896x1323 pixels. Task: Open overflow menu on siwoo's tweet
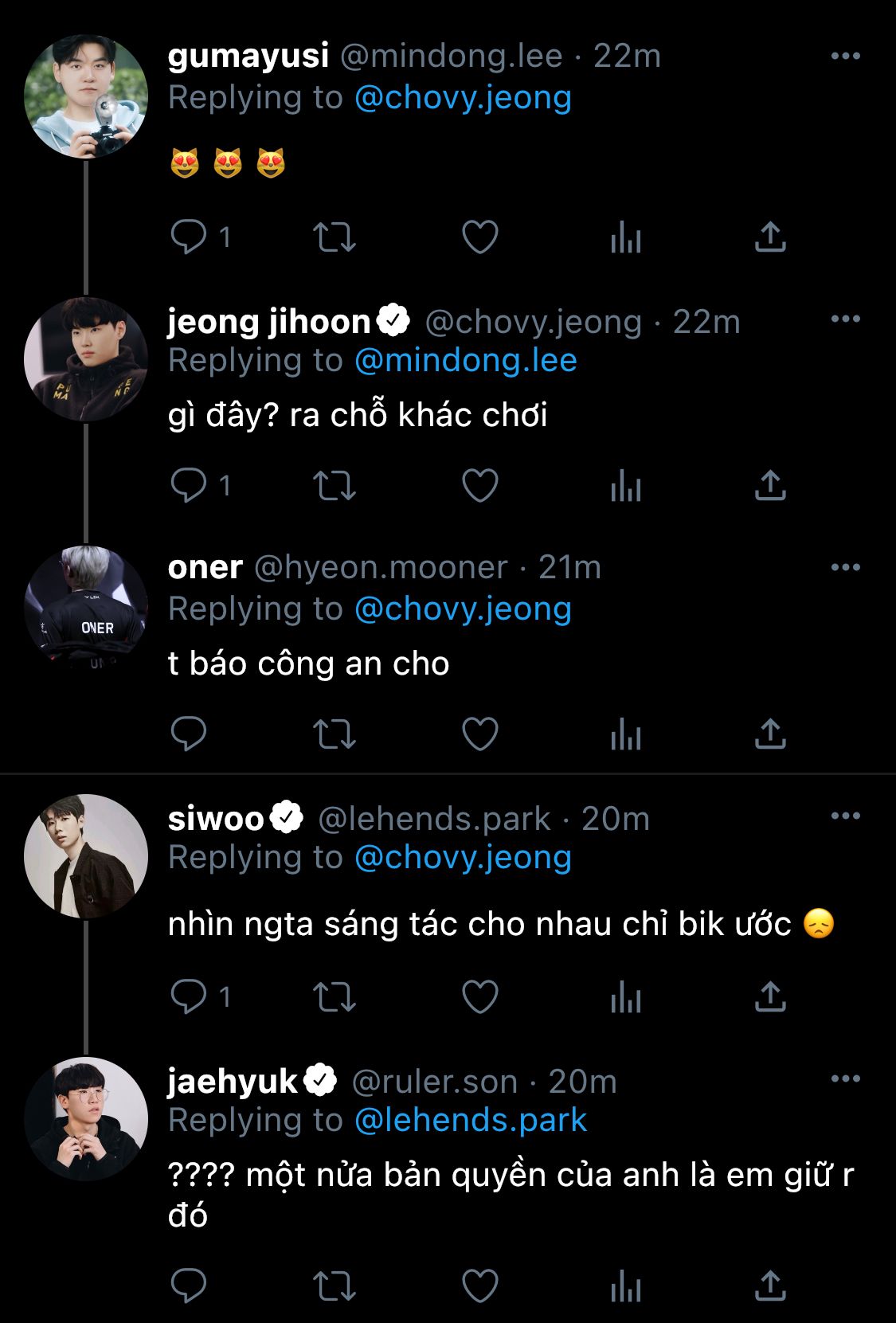[x=845, y=816]
